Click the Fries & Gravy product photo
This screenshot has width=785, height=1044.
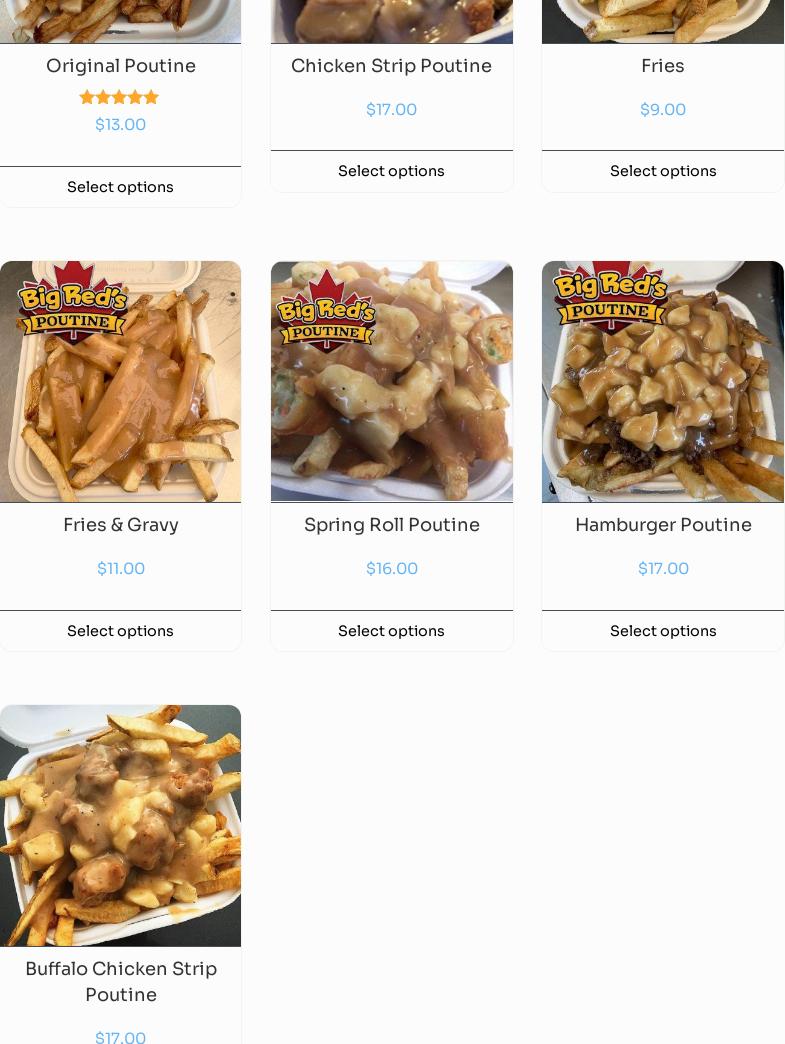pyautogui.click(x=120, y=381)
